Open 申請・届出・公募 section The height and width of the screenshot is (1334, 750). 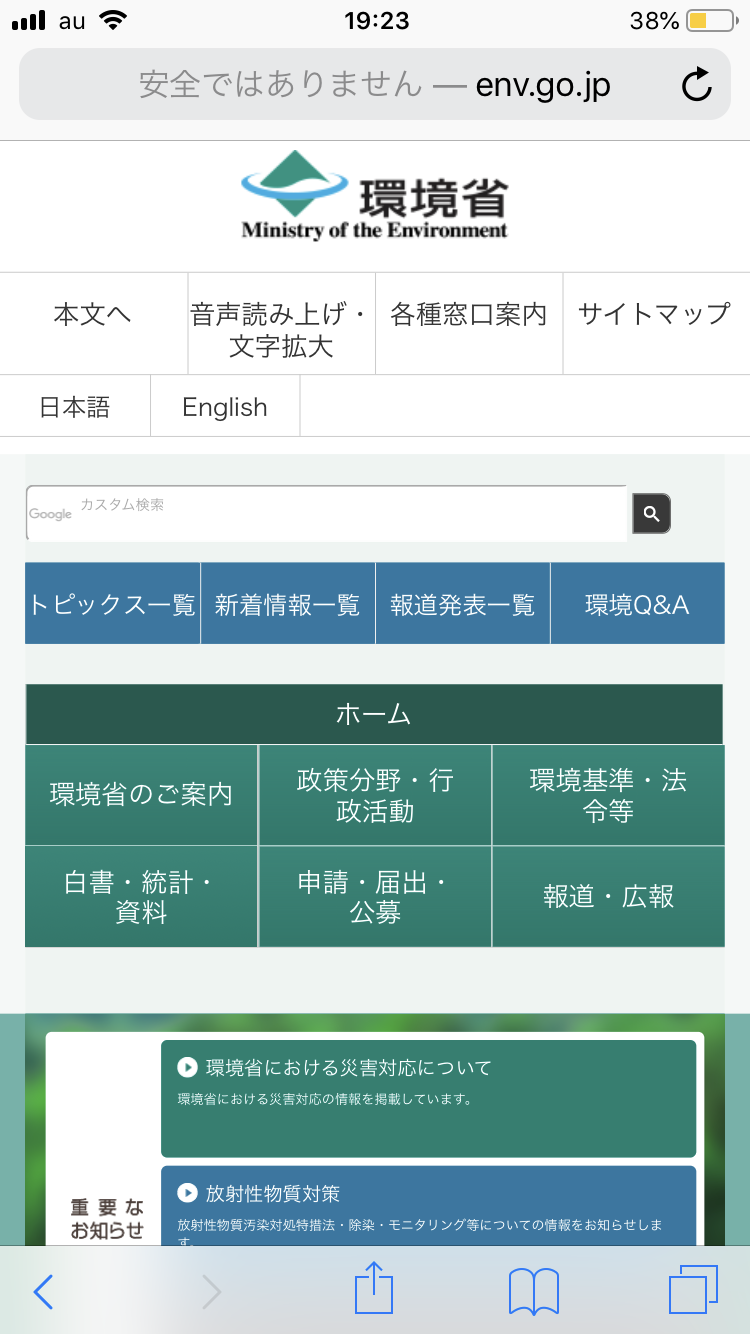pyautogui.click(x=375, y=897)
